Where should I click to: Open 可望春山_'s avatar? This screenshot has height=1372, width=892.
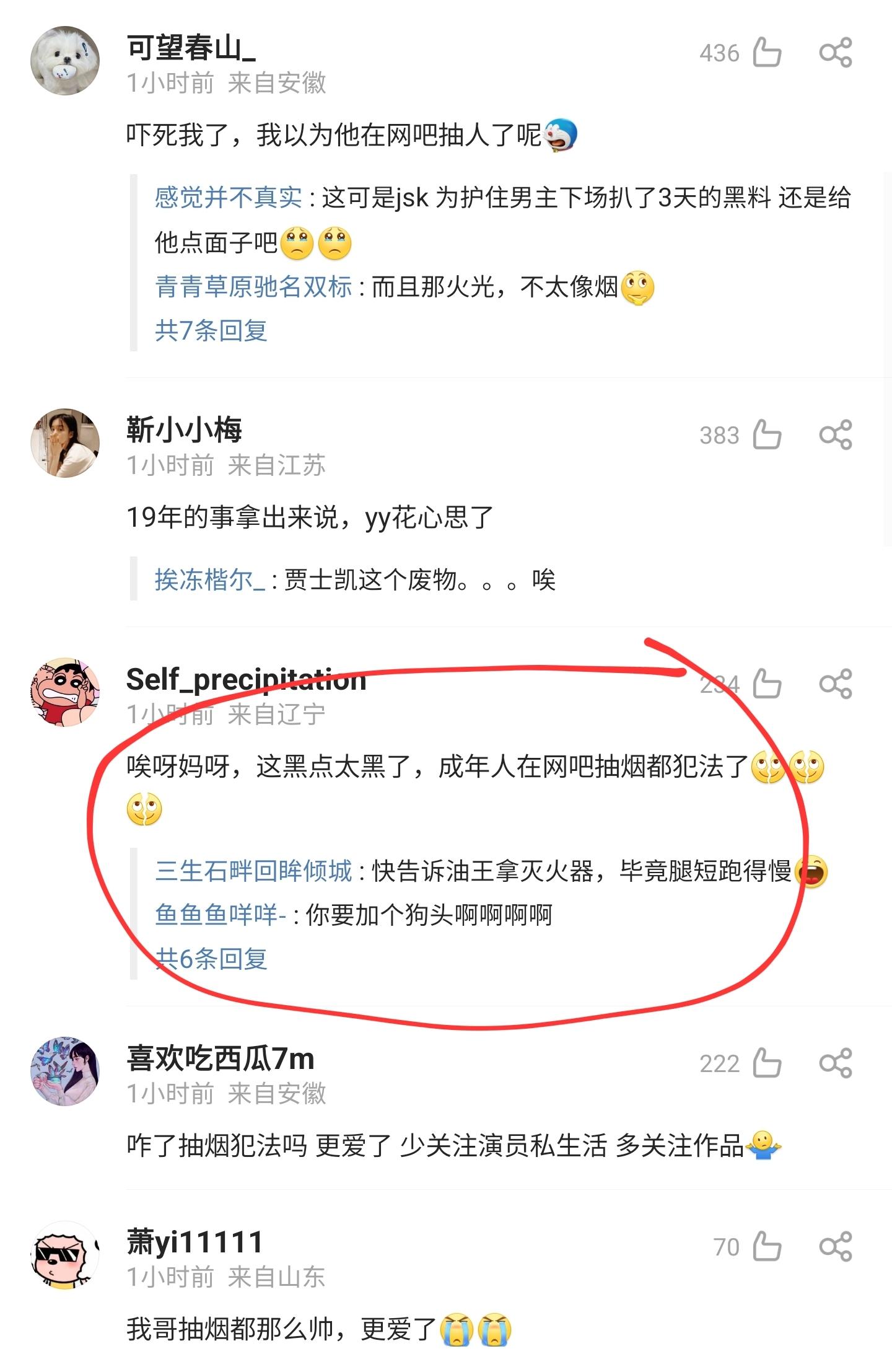(x=65, y=61)
